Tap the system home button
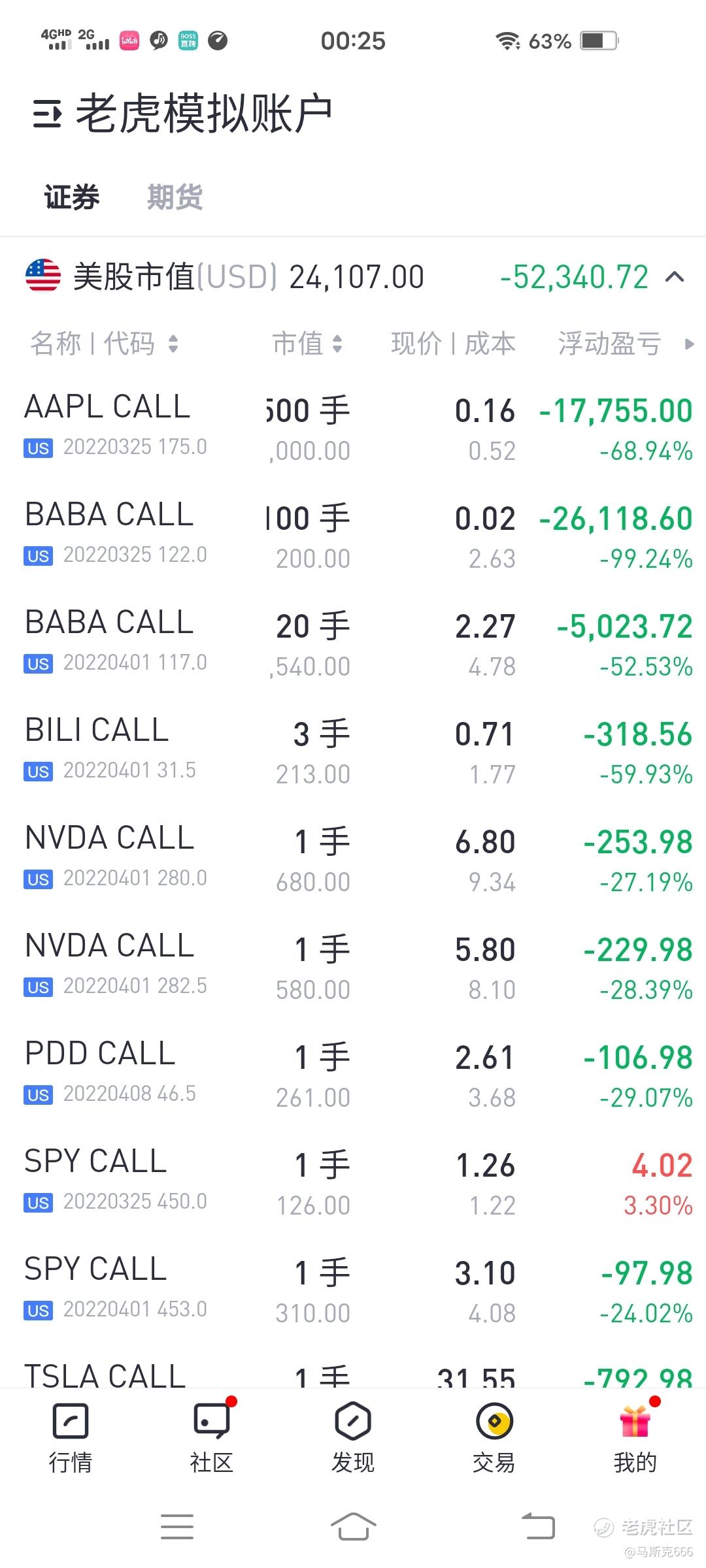The image size is (706, 1568). 353,1527
